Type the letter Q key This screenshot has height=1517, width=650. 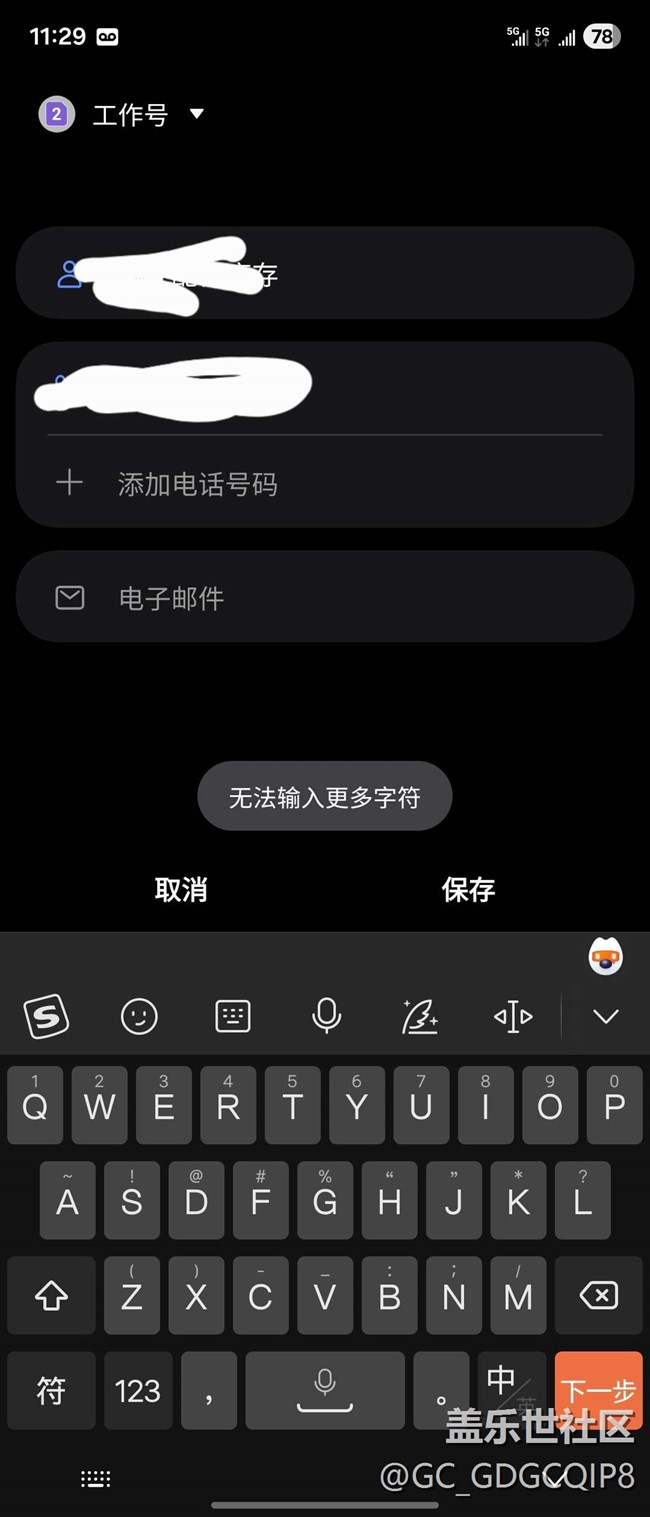click(35, 1105)
